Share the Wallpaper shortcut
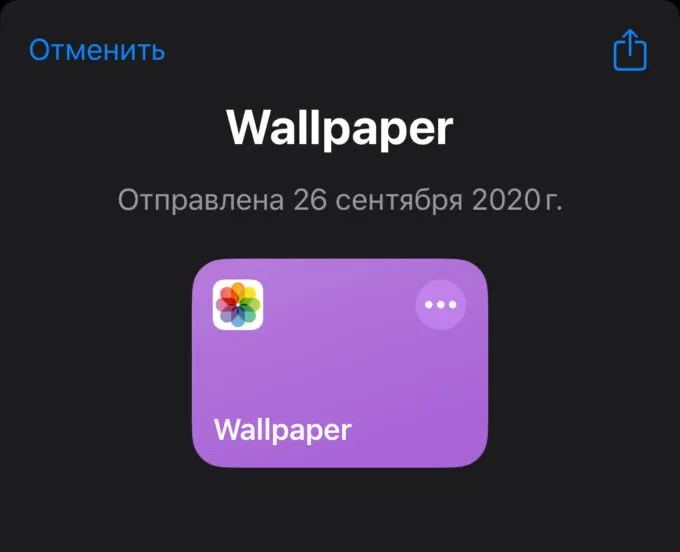Image resolution: width=680 pixels, height=552 pixels. click(630, 50)
